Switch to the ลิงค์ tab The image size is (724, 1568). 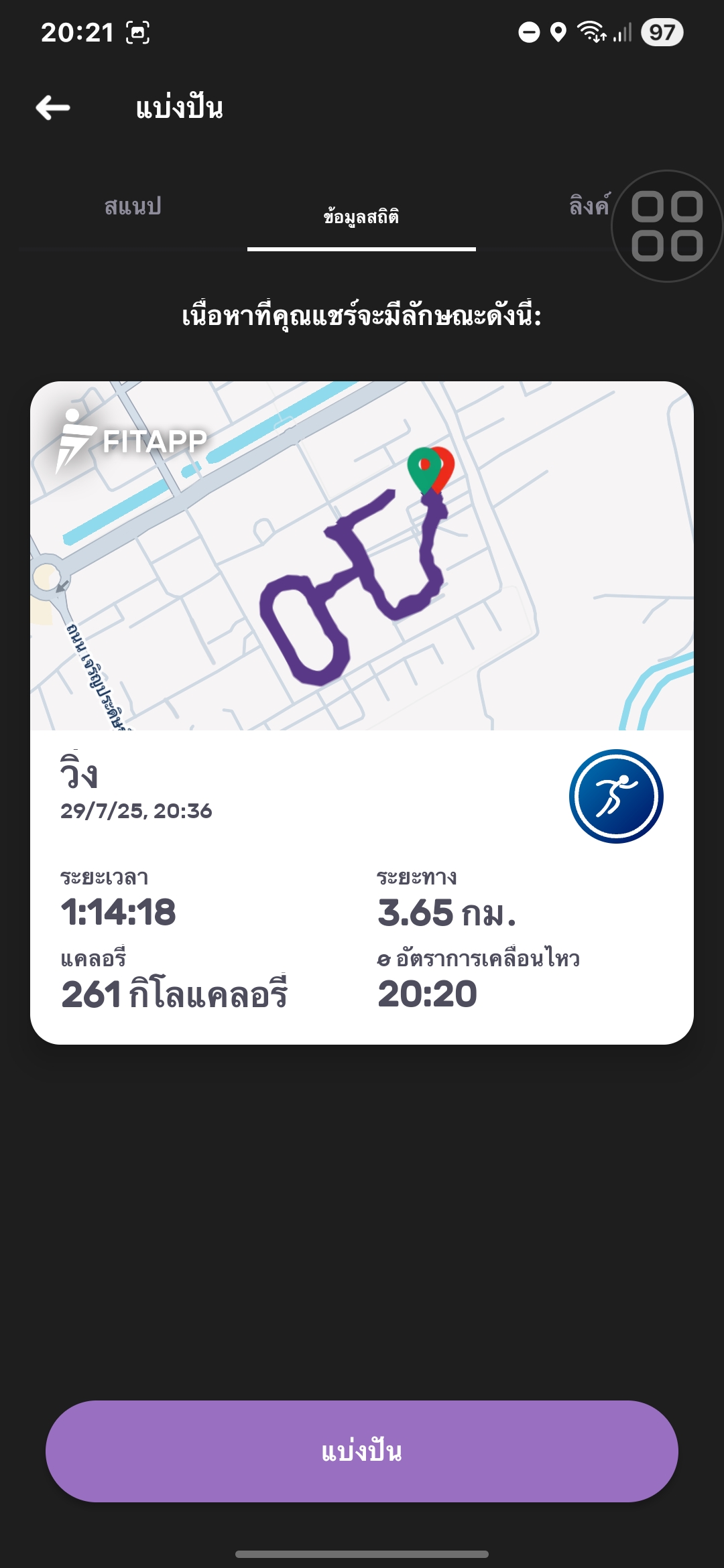589,206
